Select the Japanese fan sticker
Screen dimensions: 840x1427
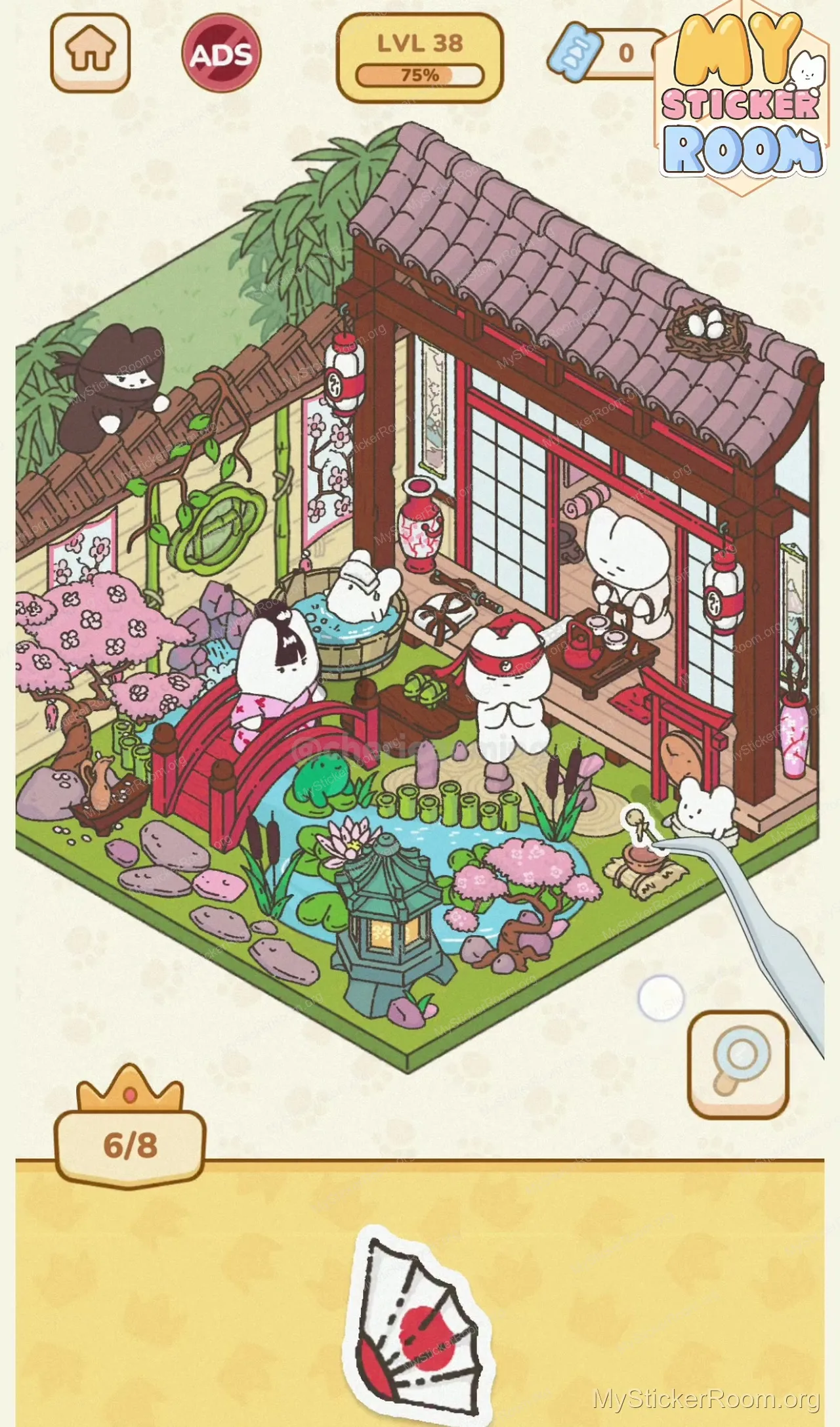417,1326
